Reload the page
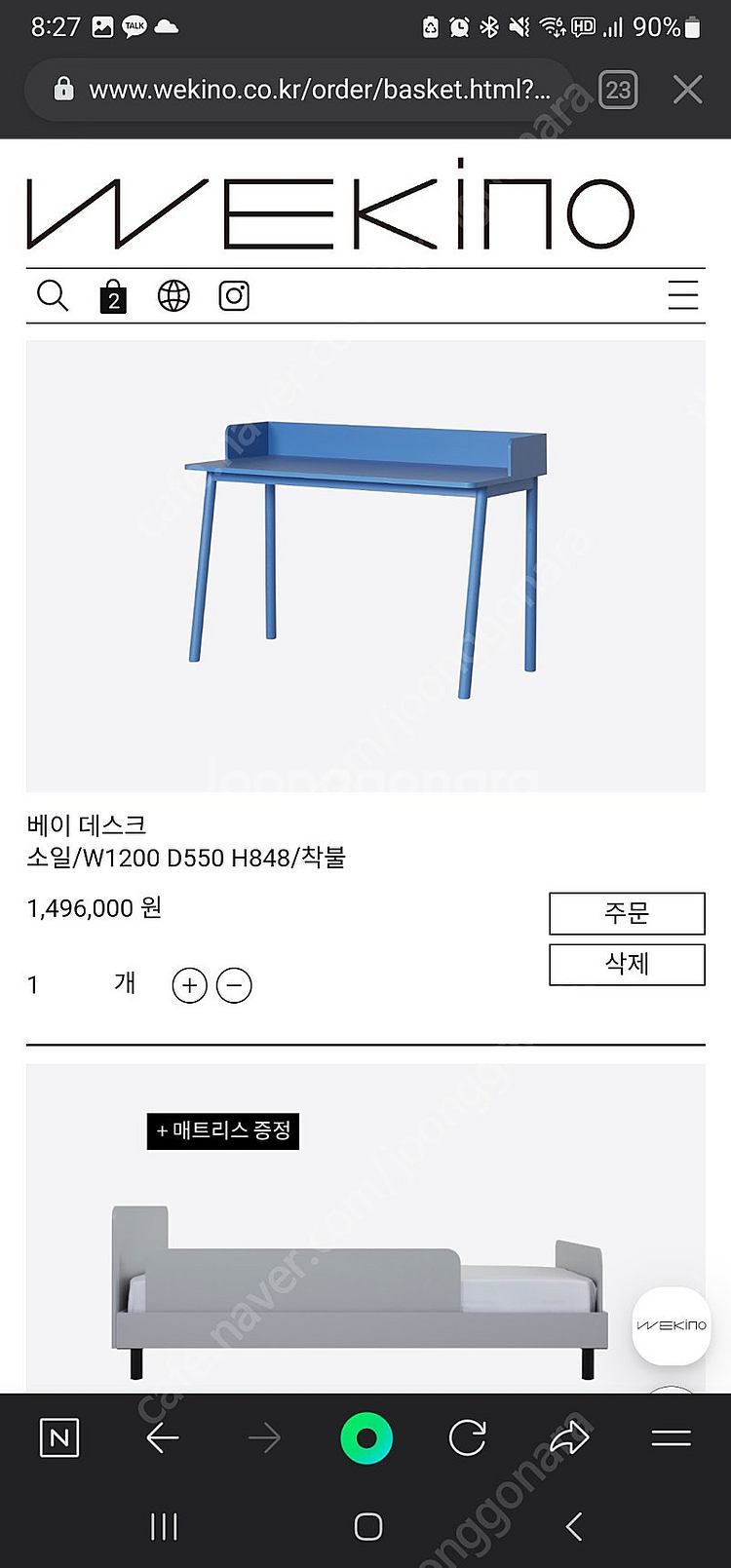Viewport: 731px width, 1568px height. click(x=467, y=1437)
